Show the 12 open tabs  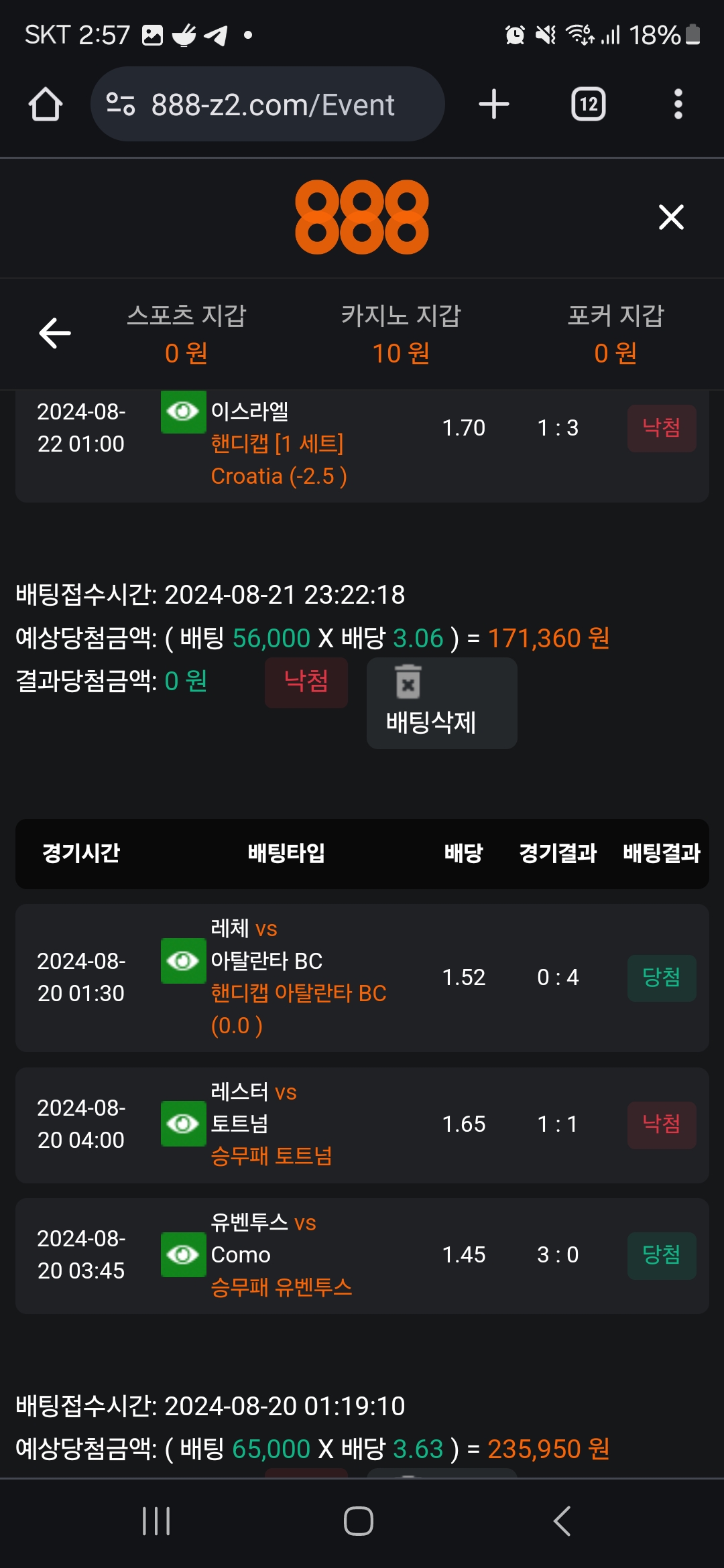(588, 105)
